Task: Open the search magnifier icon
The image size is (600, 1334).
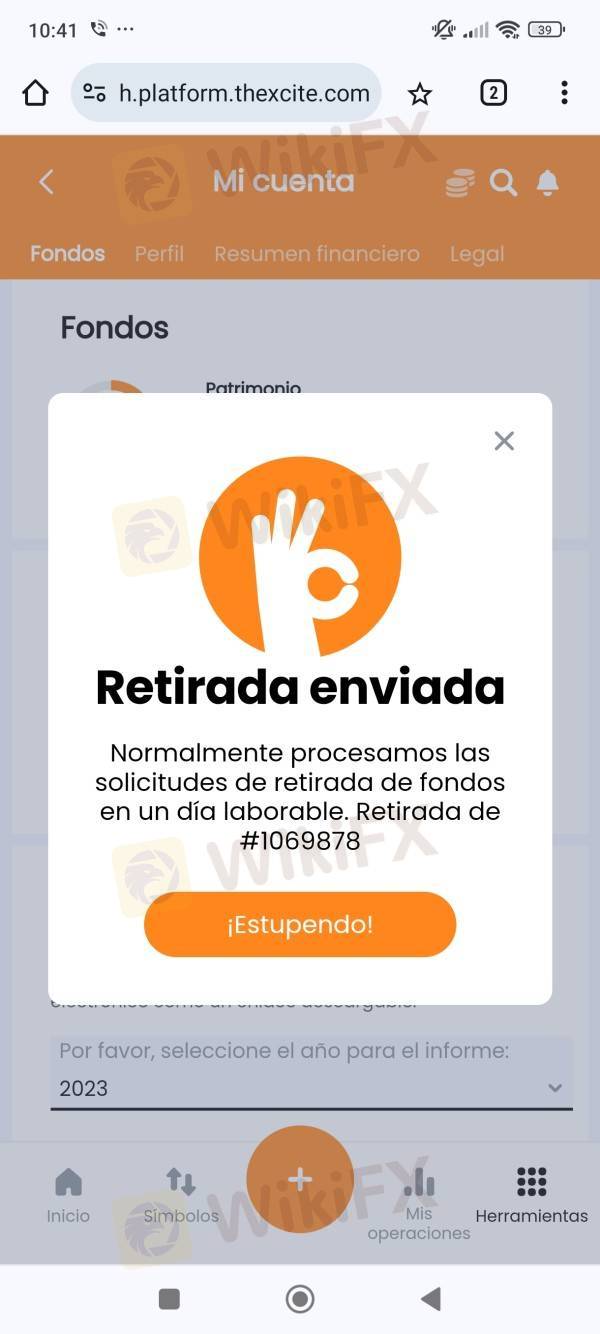Action: [x=503, y=182]
